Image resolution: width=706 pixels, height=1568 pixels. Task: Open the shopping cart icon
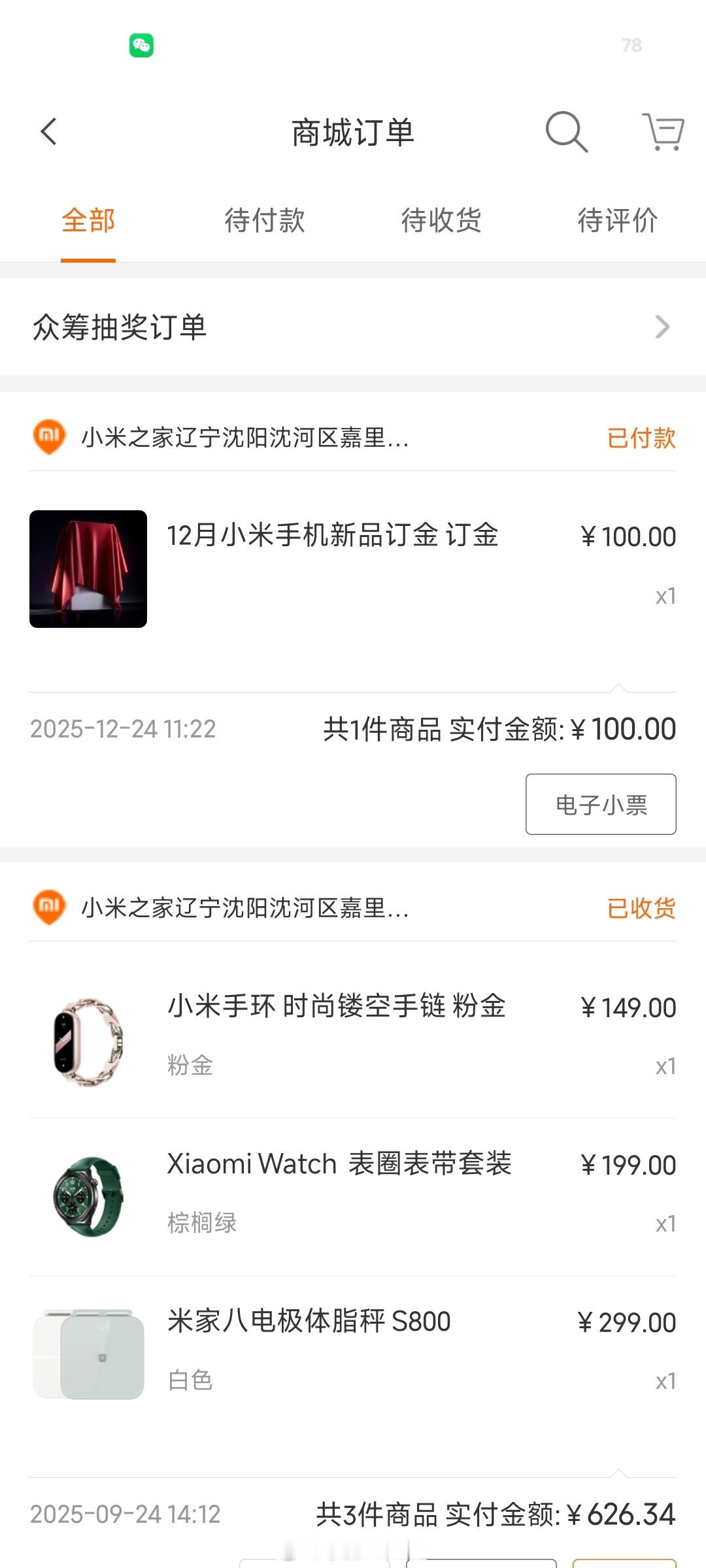(662, 131)
